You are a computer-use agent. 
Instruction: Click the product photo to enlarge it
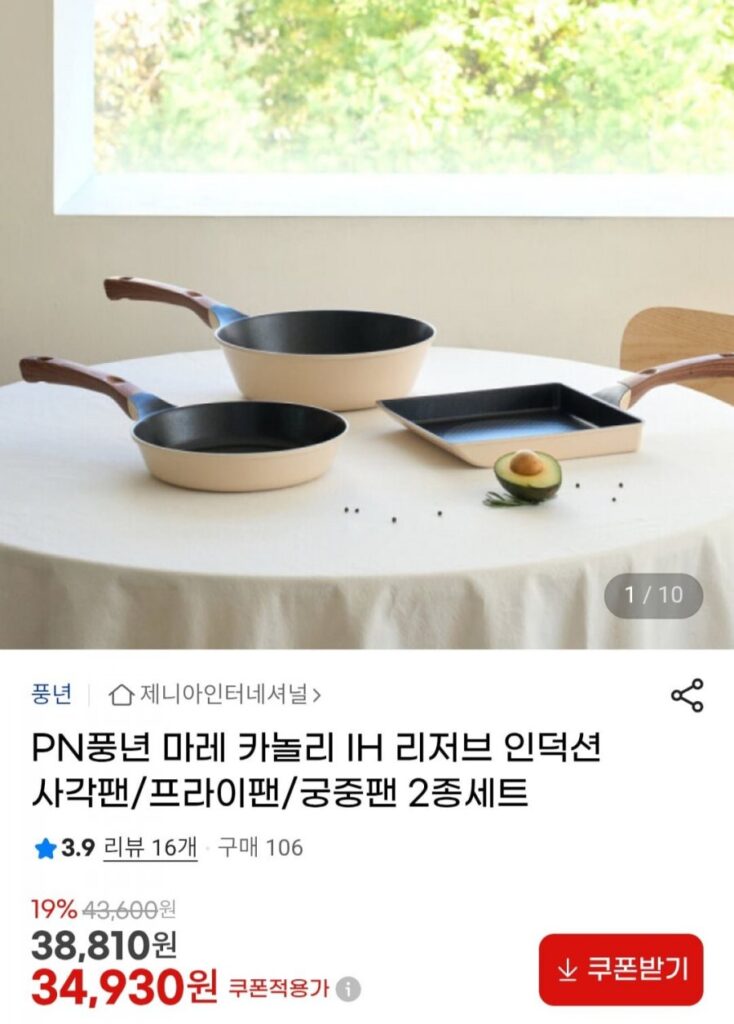point(367,320)
